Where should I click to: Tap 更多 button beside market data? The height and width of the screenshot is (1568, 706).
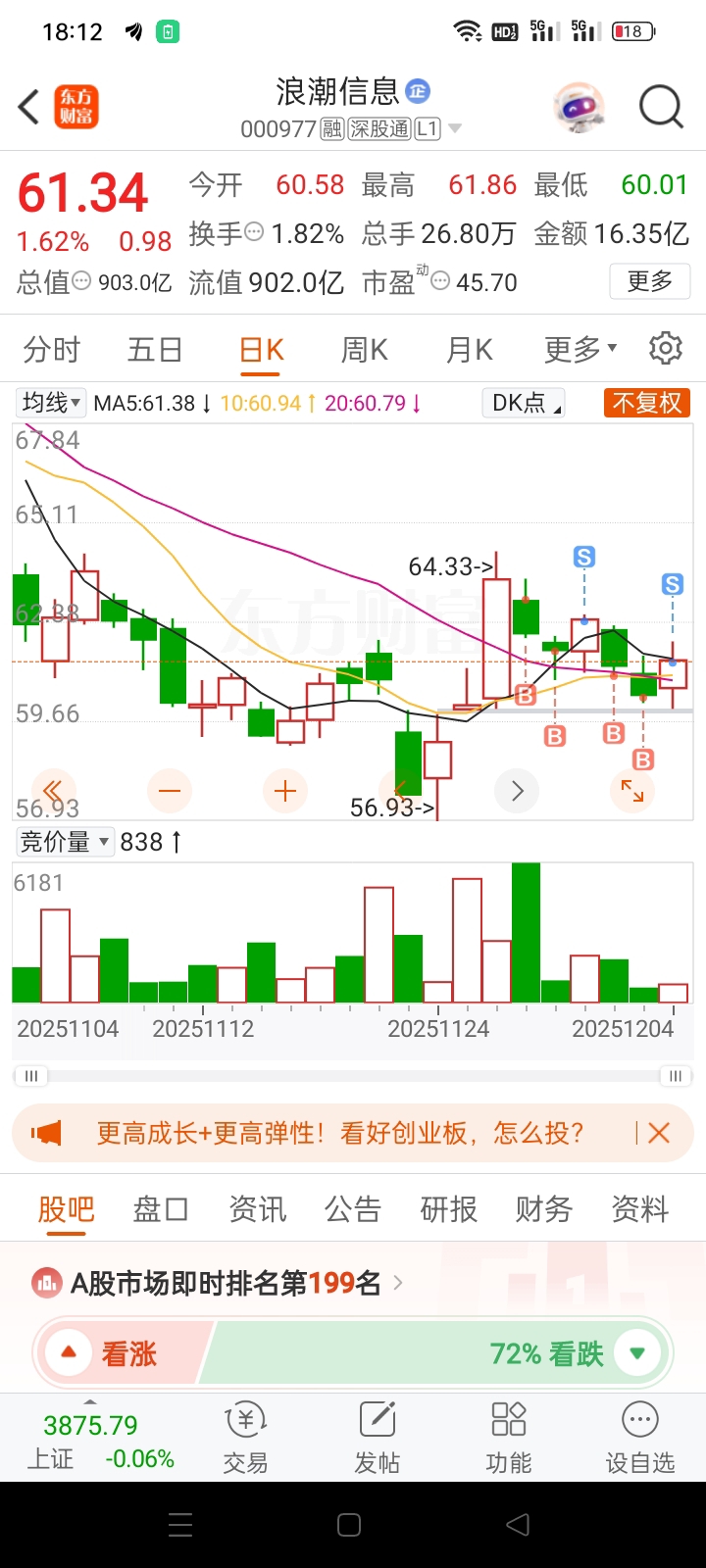coord(649,282)
